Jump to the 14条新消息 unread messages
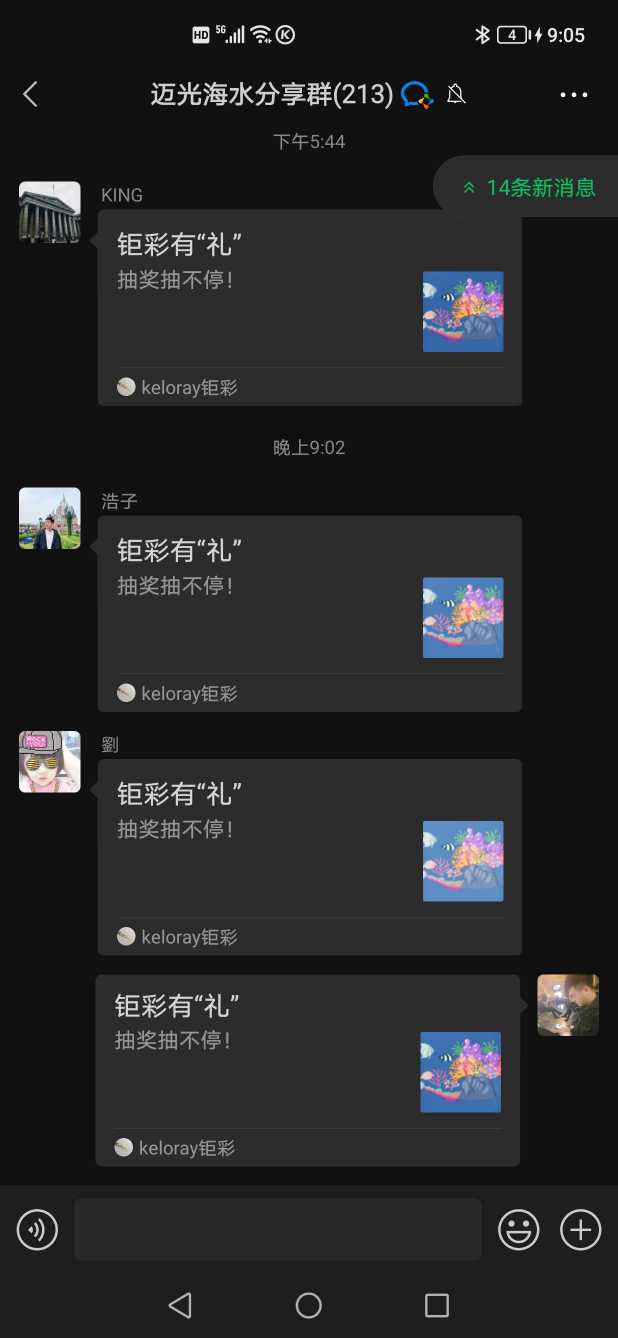The image size is (618, 1338). click(529, 187)
